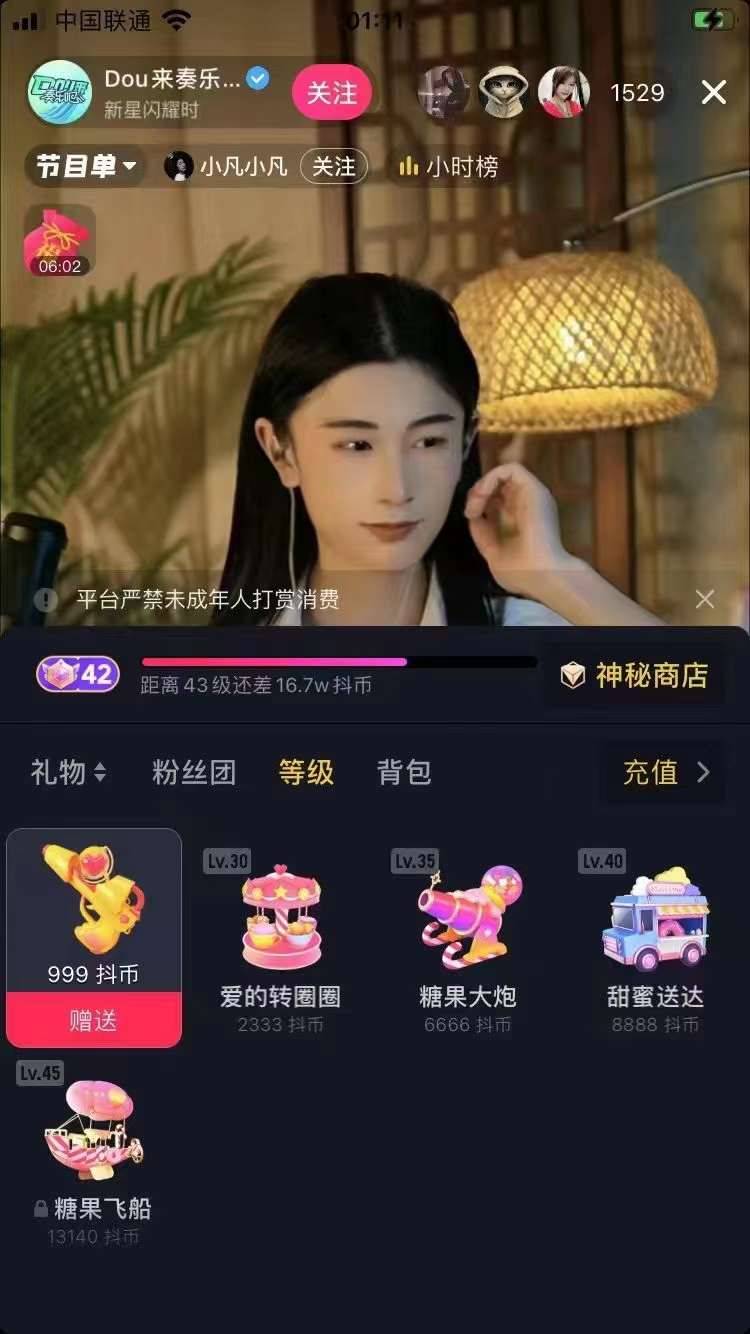Tap the locked 糖果飞船 gift

coord(94,1150)
